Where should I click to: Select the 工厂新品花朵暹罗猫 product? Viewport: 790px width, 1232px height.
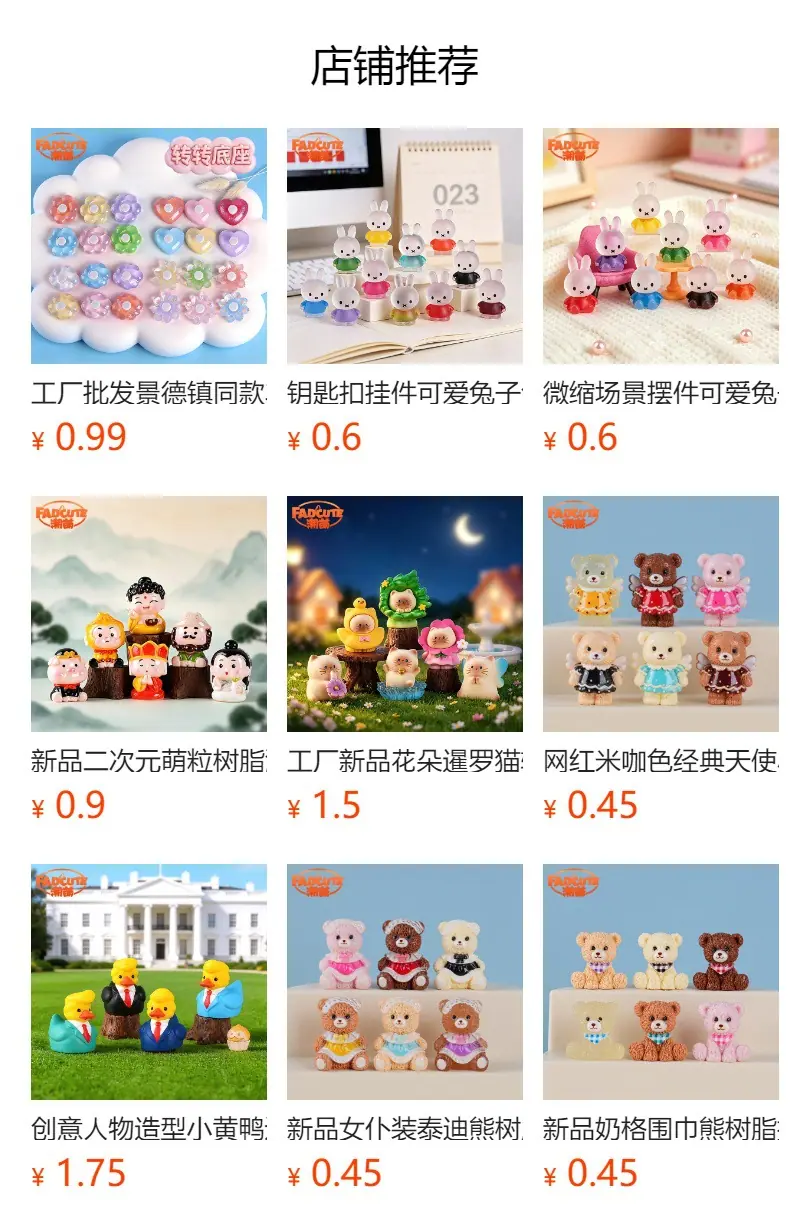coord(405,660)
